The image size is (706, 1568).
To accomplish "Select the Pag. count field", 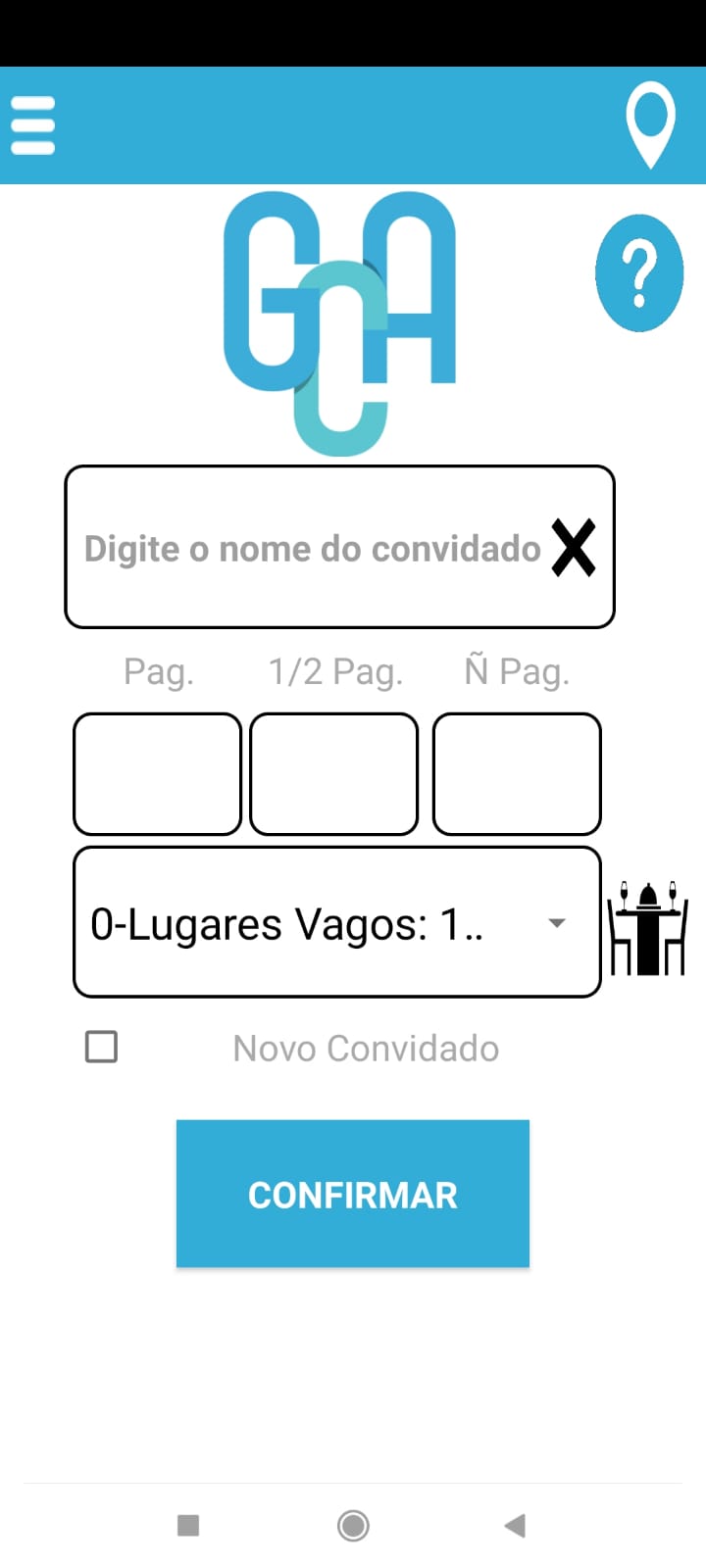I will pyautogui.click(x=157, y=774).
